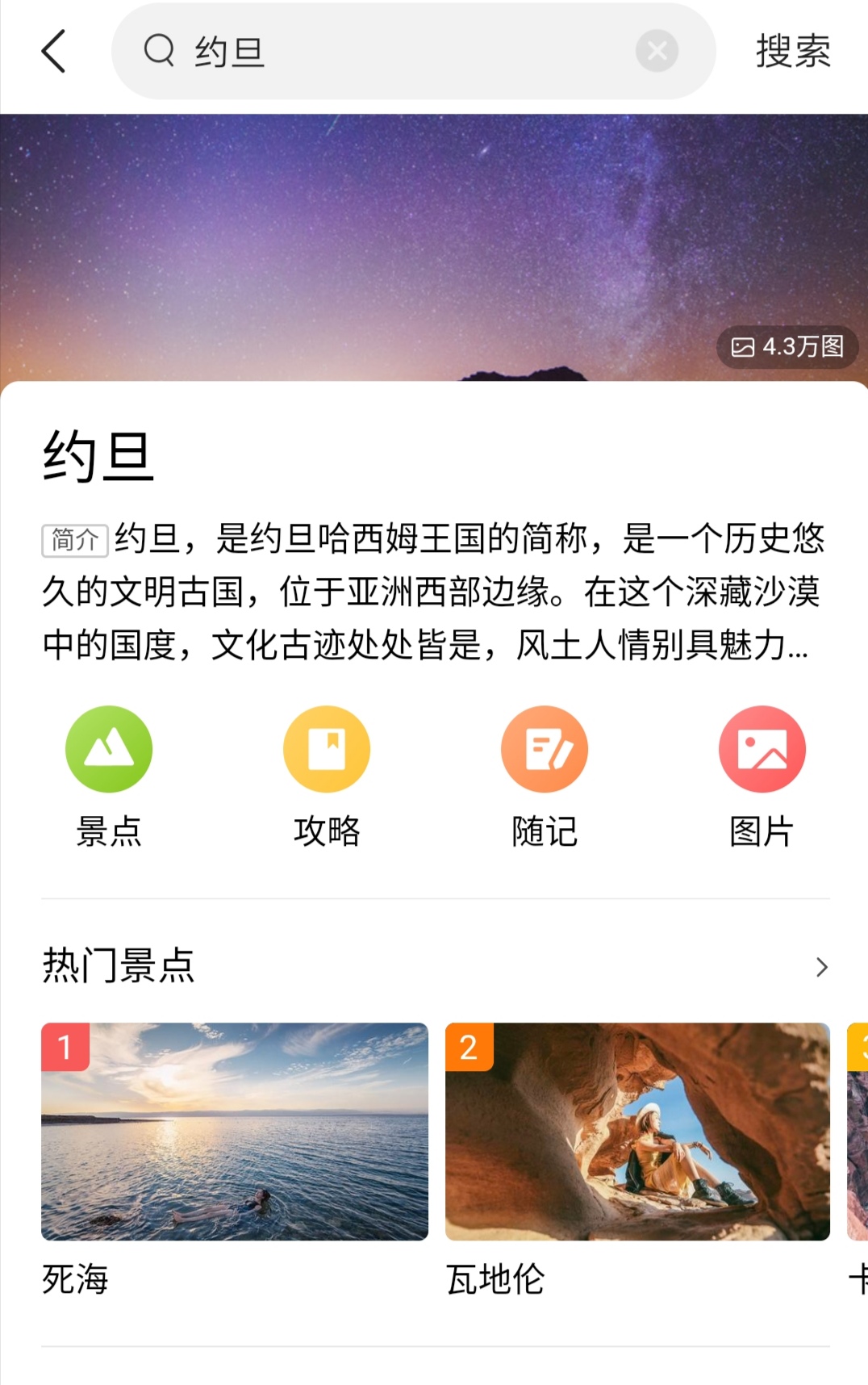Tap the 简介 introduction tag
The height and width of the screenshot is (1385, 868).
coord(74,541)
